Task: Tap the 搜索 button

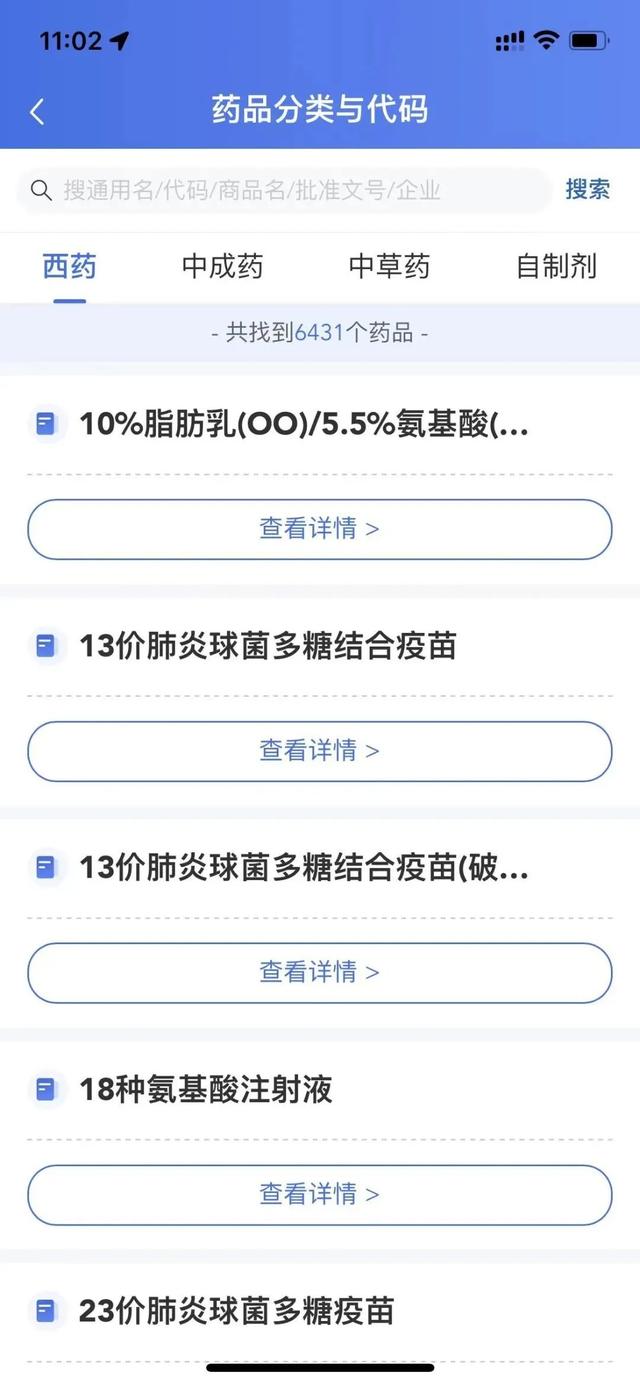Action: [588, 189]
